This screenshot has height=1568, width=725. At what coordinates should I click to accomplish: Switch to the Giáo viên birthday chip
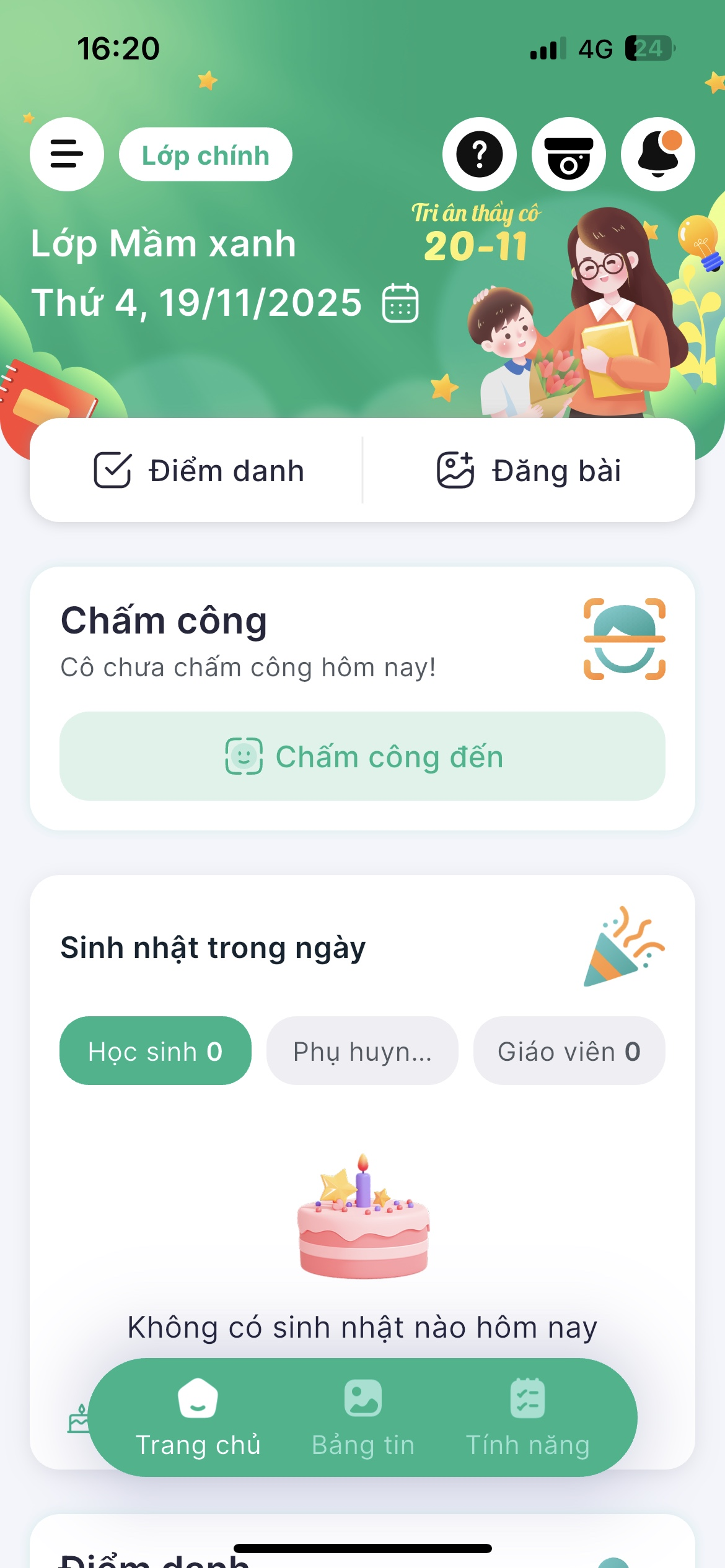pyautogui.click(x=569, y=1051)
